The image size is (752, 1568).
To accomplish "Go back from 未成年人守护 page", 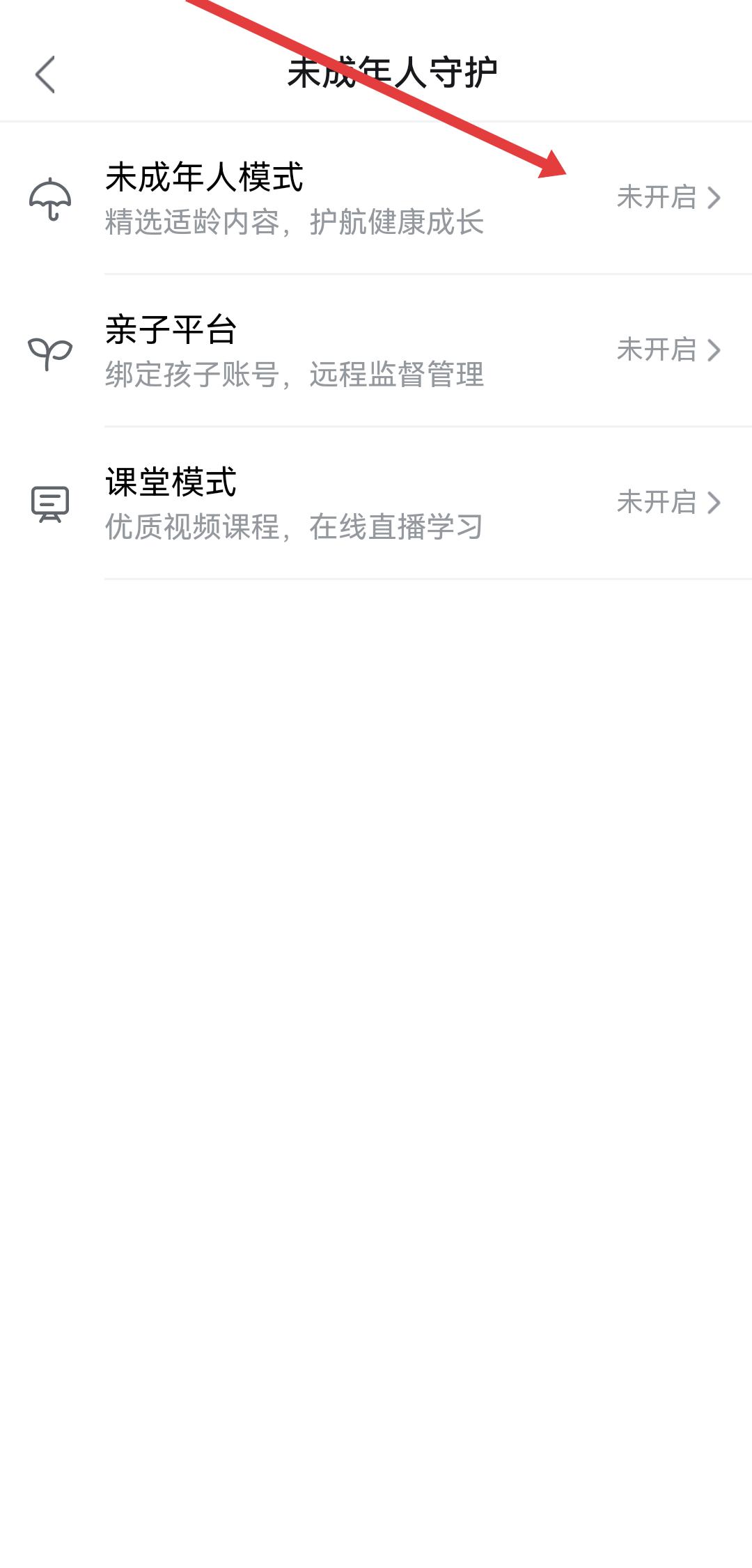I will tap(45, 75).
